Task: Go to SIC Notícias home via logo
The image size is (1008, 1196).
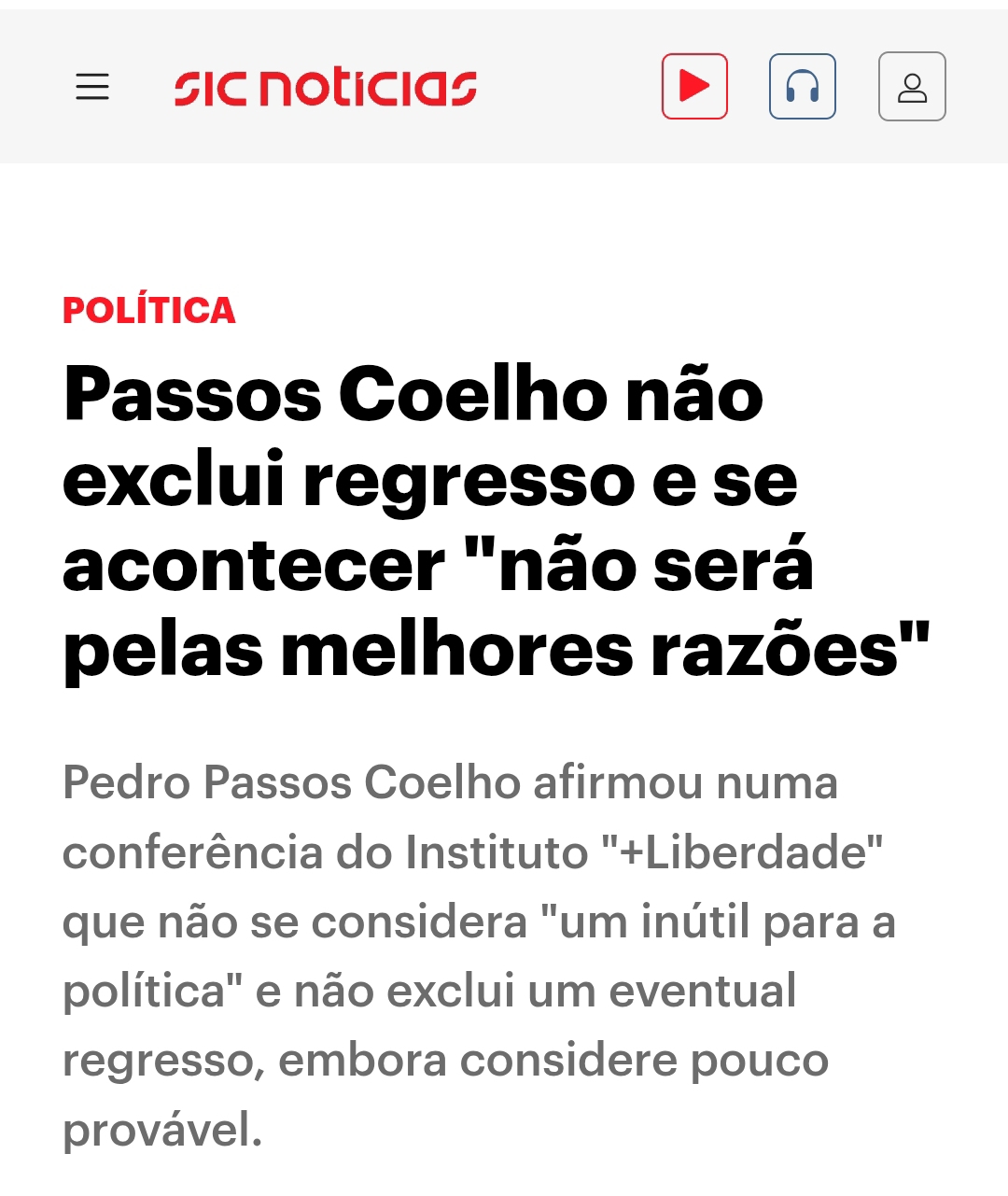Action: tap(325, 87)
